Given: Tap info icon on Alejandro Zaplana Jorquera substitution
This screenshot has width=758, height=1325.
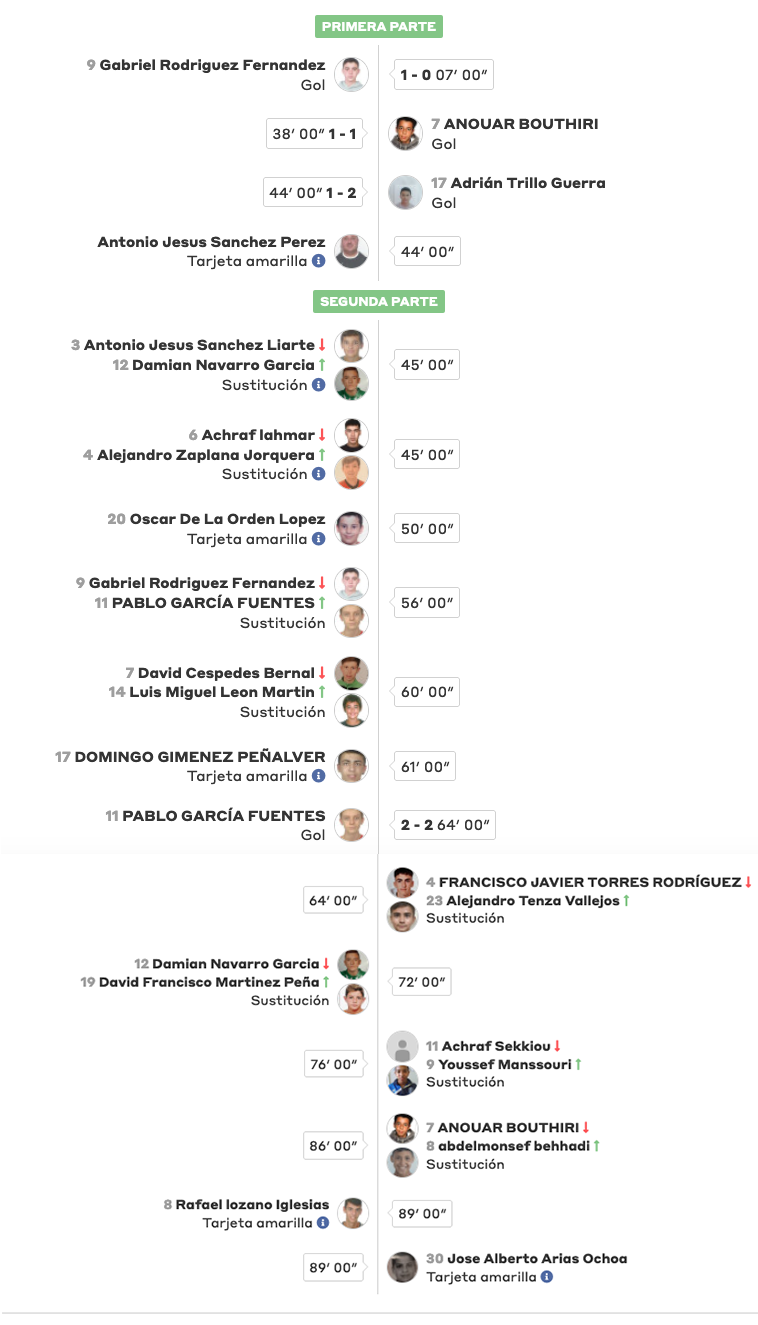Looking at the screenshot, I should 319,474.
